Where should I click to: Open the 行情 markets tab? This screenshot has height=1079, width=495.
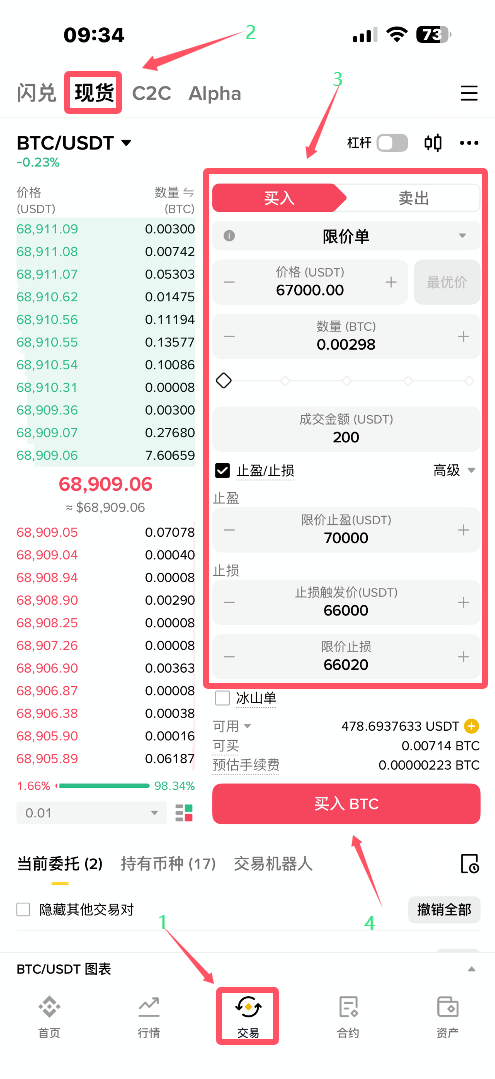pos(149,1017)
